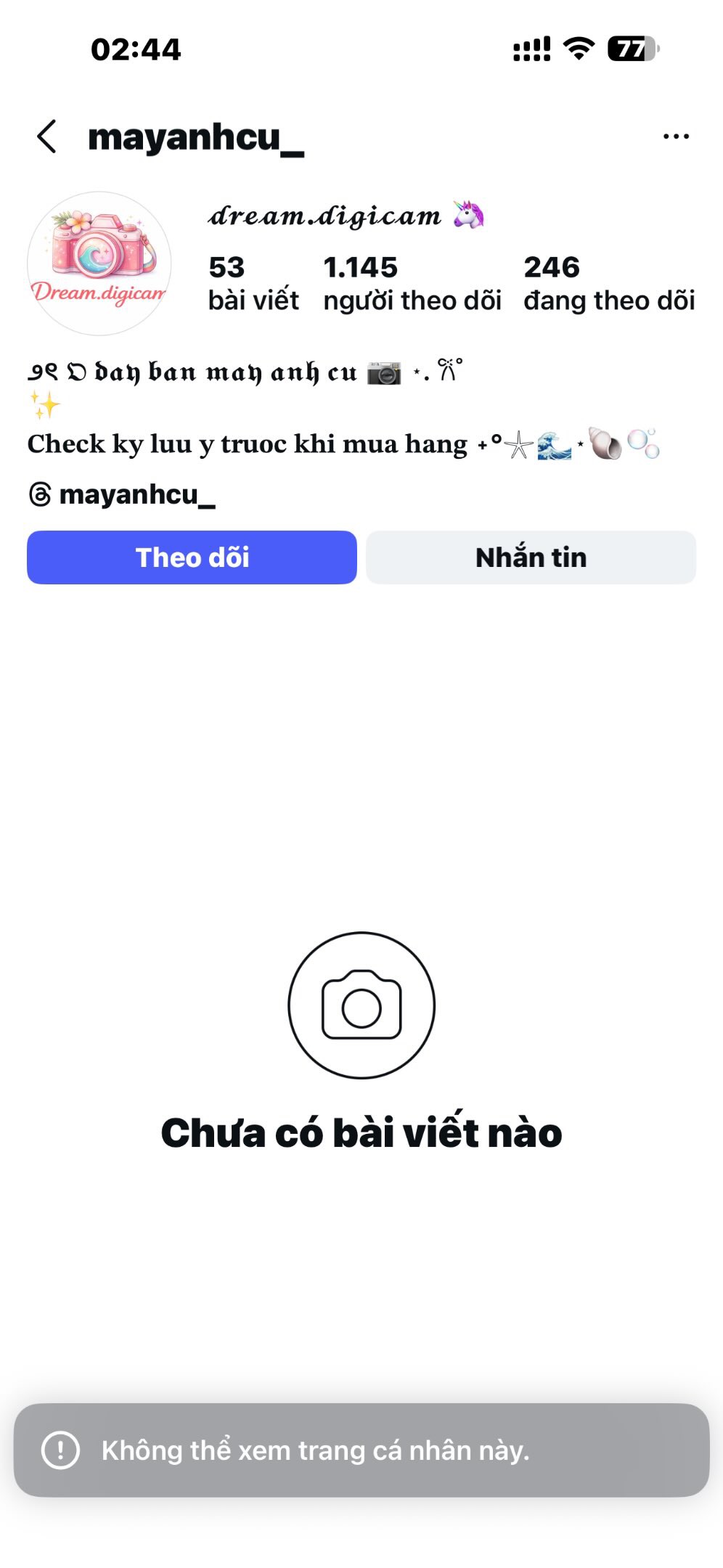Follow with the Theo dõi button

tap(192, 558)
